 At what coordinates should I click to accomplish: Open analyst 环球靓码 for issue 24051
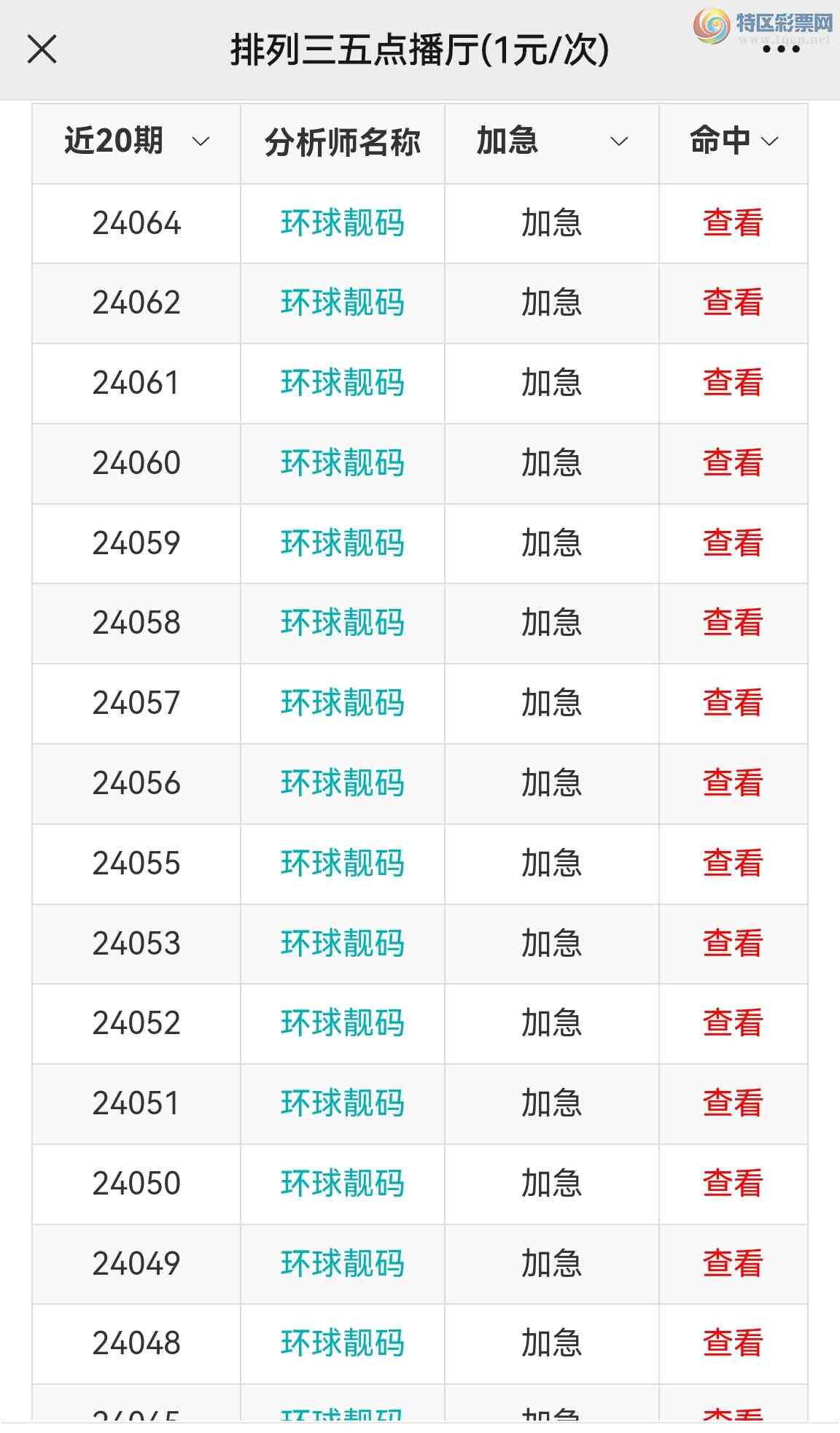point(342,1103)
